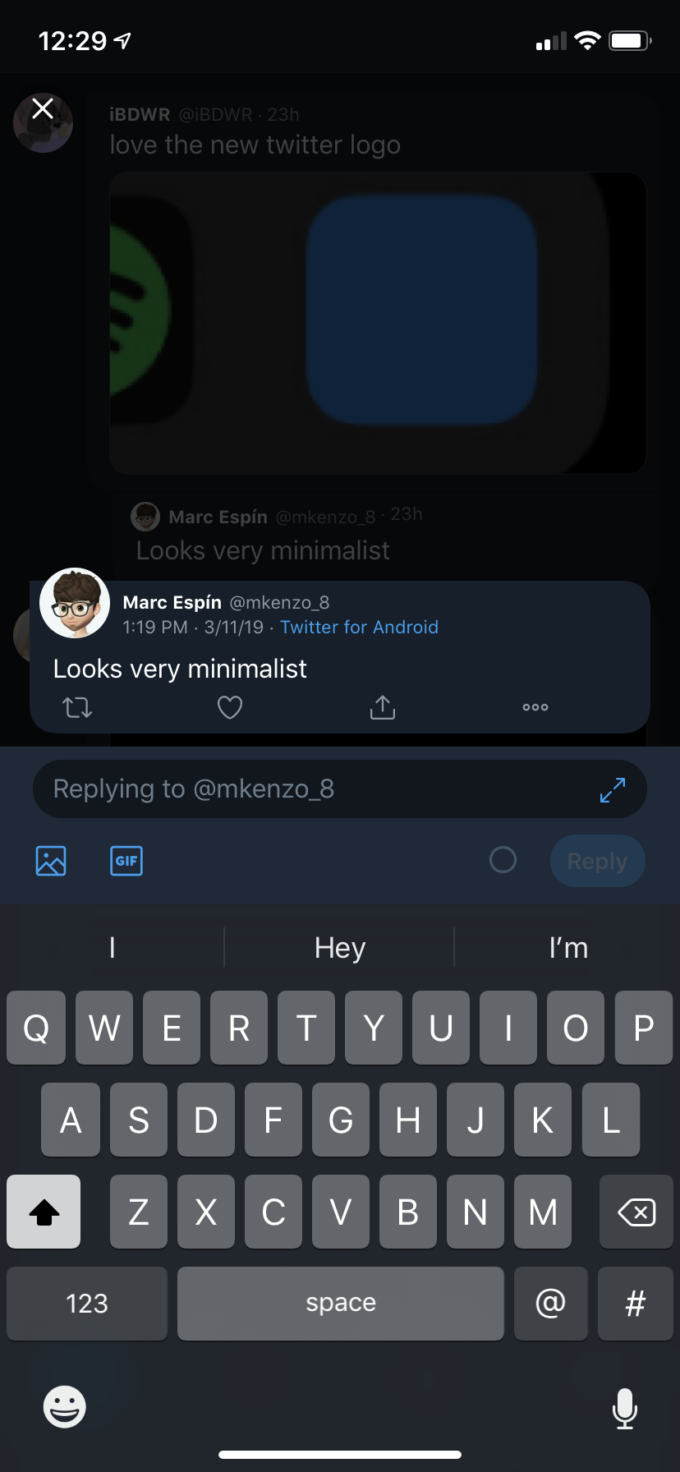Image resolution: width=680 pixels, height=1472 pixels.
Task: Tap the backspace key
Action: (636, 1212)
